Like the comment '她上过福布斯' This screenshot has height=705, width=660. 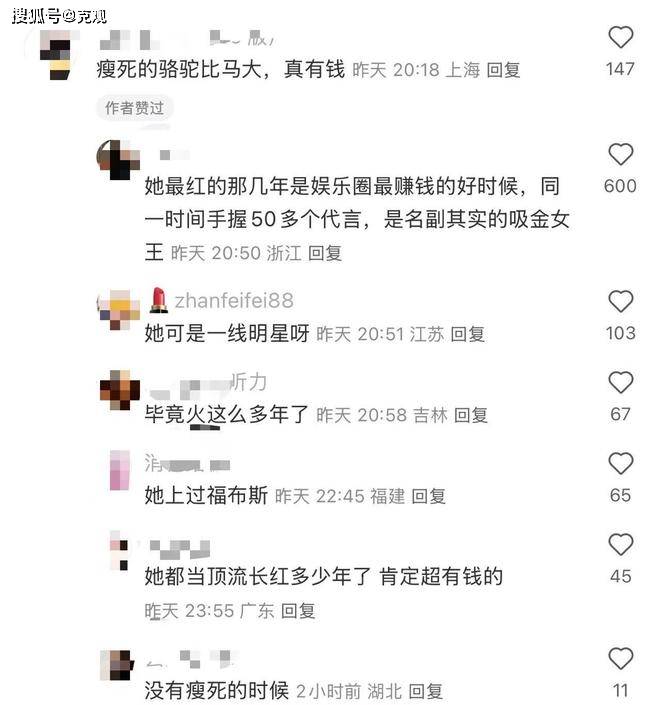click(x=621, y=464)
